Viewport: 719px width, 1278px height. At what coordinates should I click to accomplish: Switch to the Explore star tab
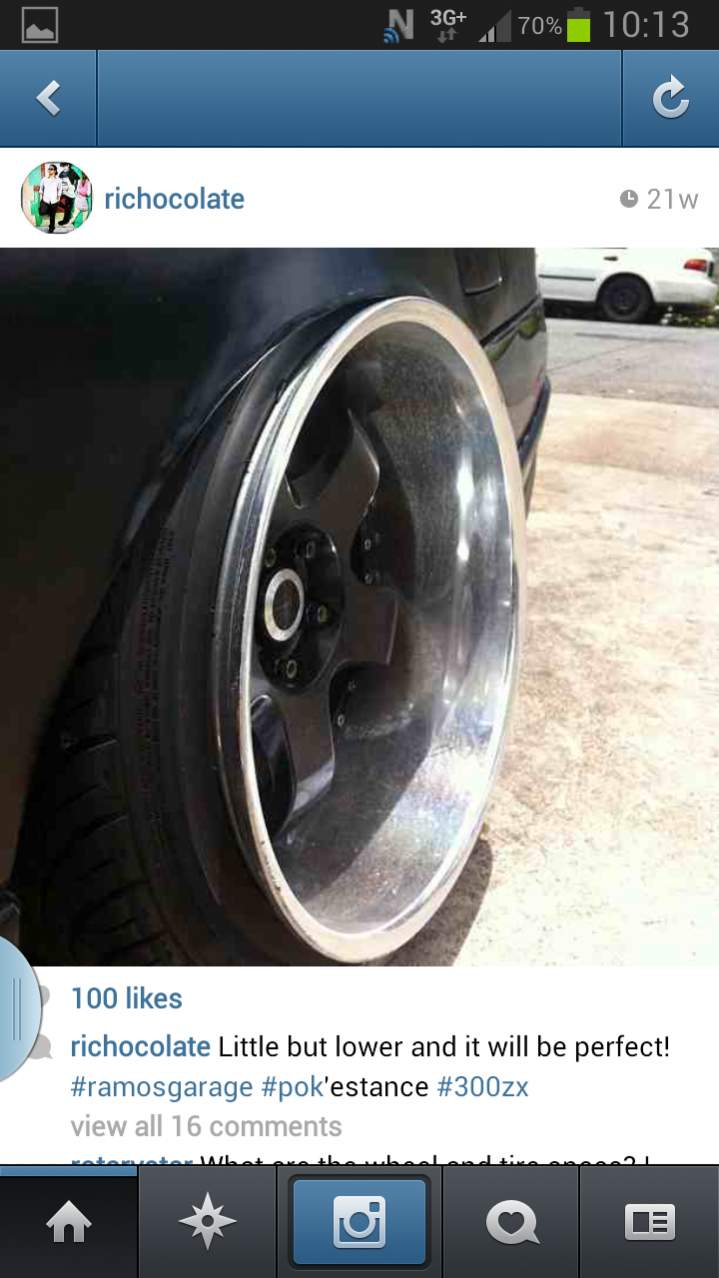[207, 1222]
